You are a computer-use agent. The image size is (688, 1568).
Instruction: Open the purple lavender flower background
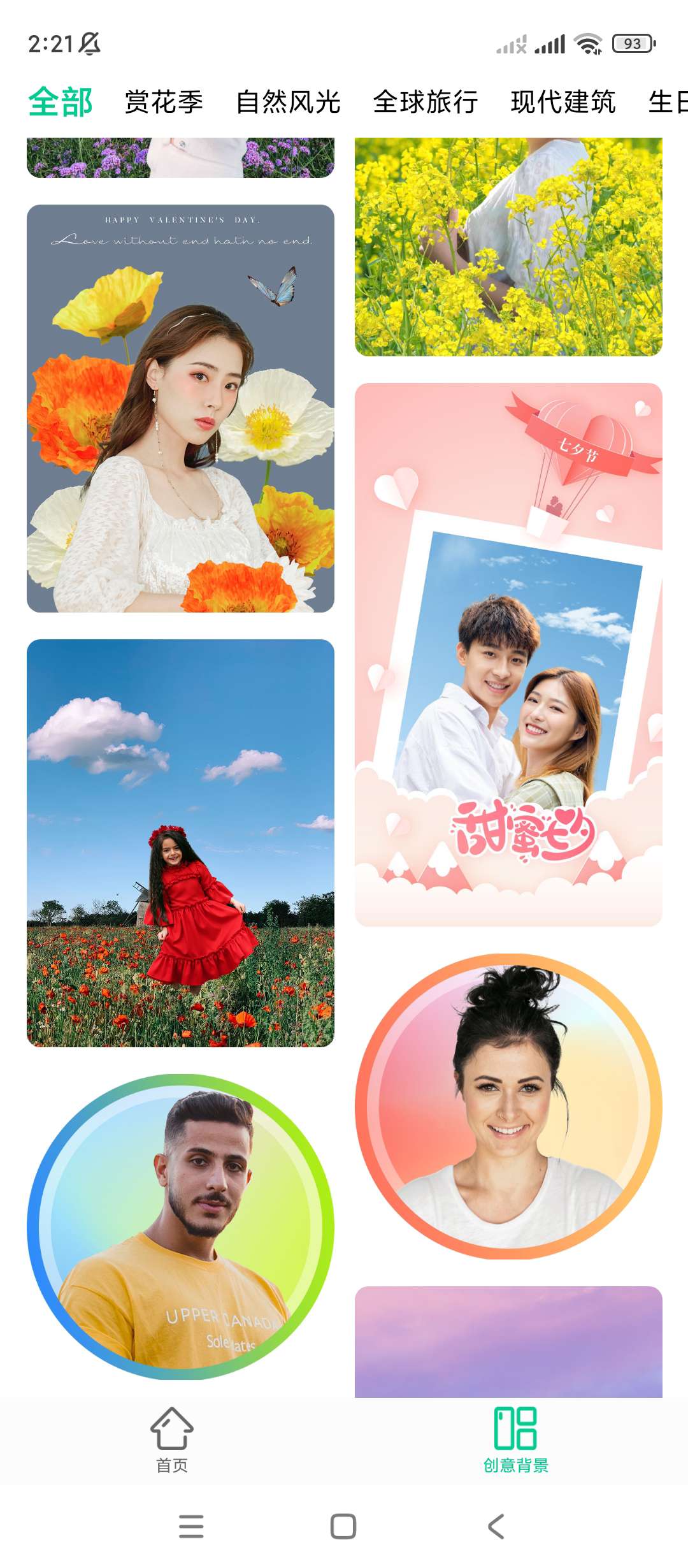point(180,157)
